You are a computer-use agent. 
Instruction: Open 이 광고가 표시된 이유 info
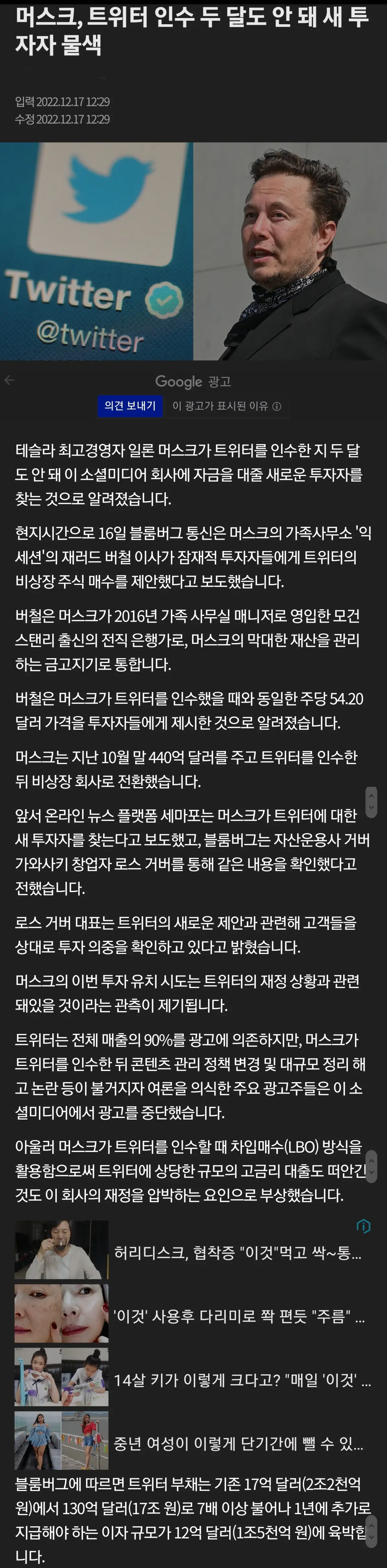[226, 406]
